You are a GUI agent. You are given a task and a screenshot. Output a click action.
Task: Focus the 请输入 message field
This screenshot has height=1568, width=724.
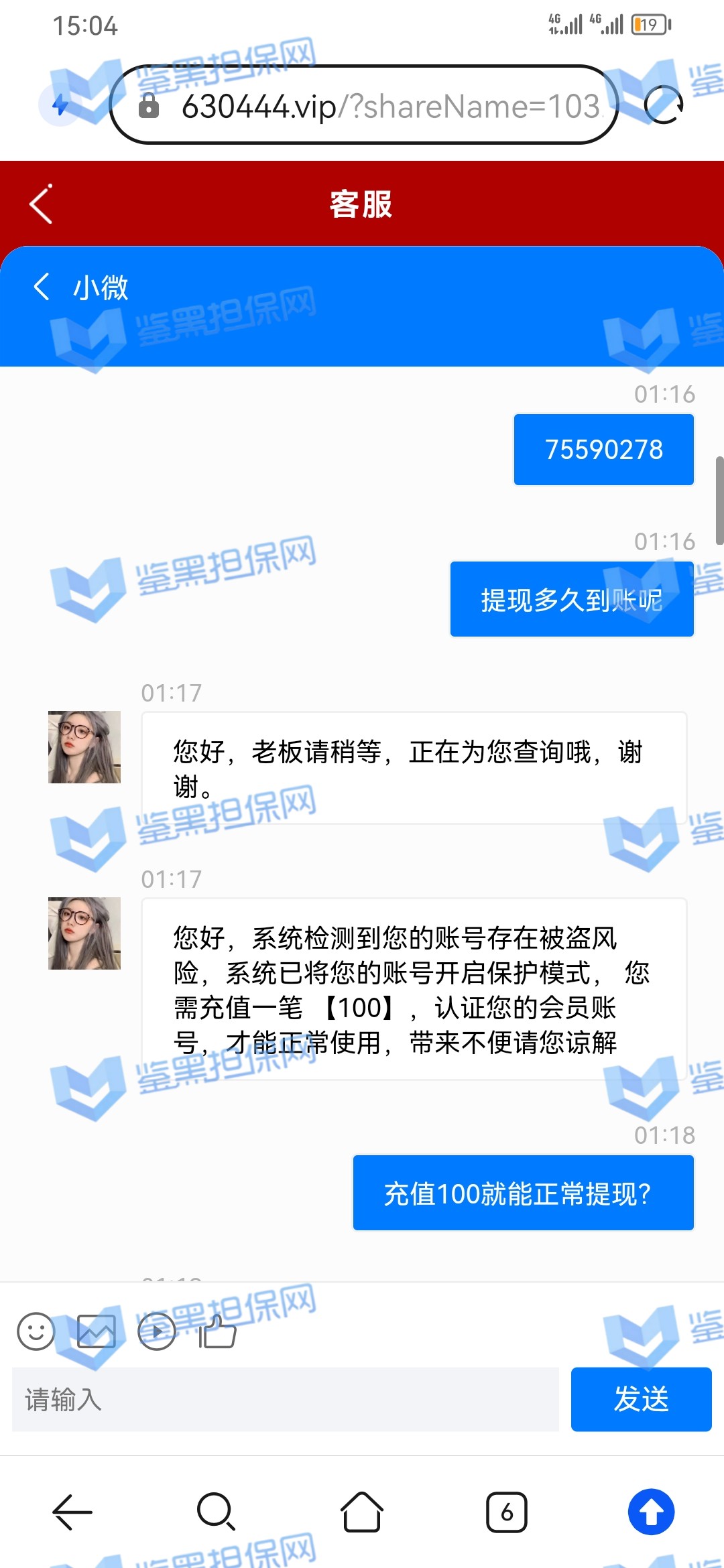click(x=285, y=1399)
